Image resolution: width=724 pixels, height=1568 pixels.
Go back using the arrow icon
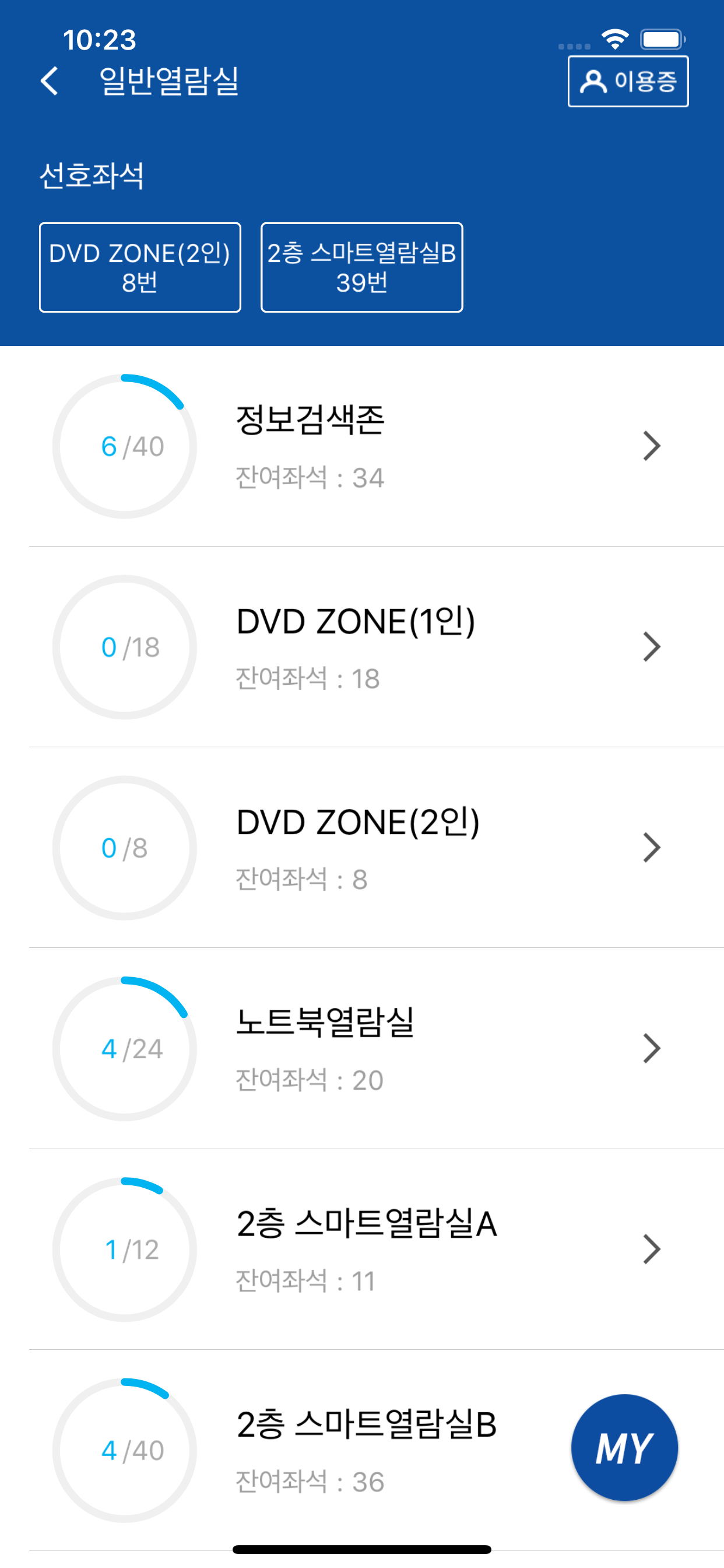(50, 81)
